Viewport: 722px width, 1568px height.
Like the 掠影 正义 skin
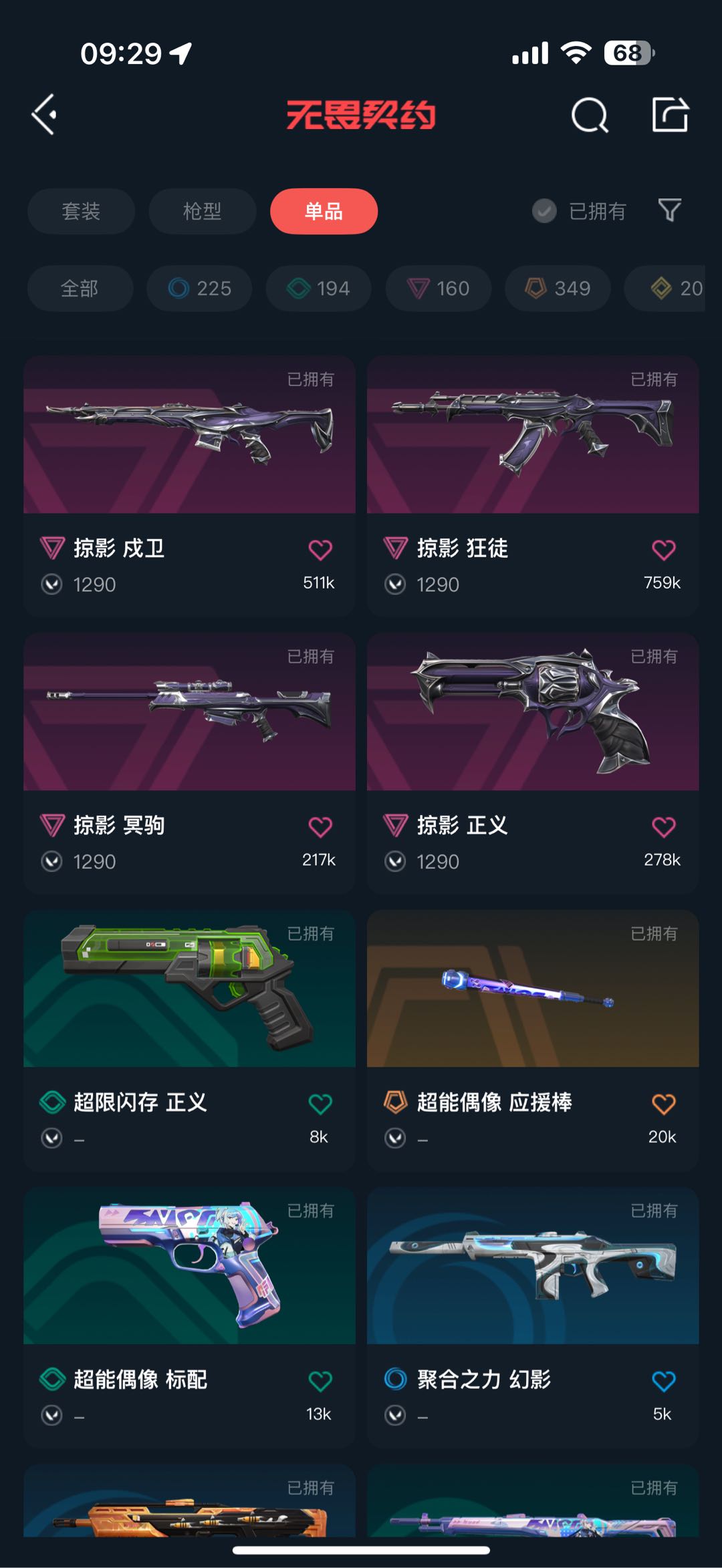[663, 827]
